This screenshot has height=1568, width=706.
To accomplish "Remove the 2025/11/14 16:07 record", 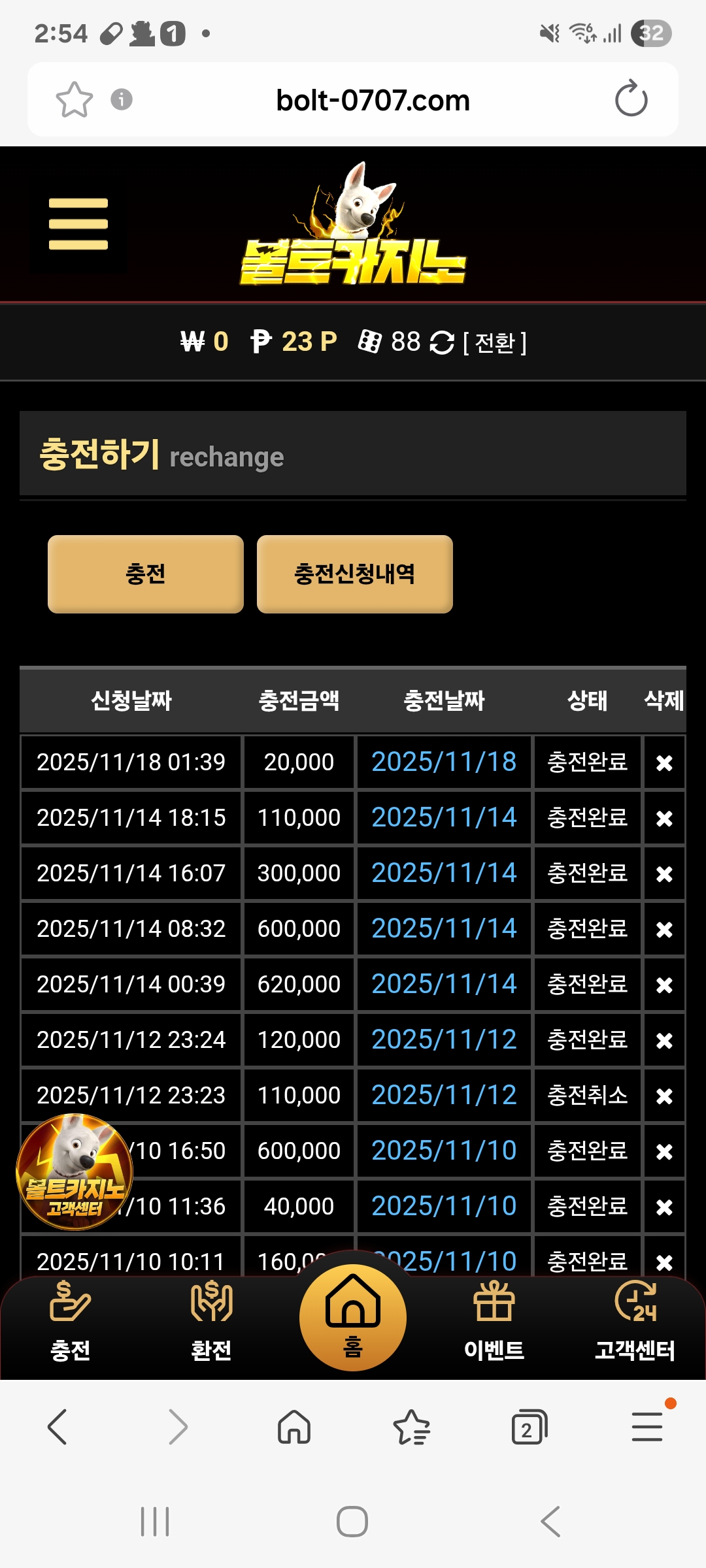I will (x=664, y=874).
